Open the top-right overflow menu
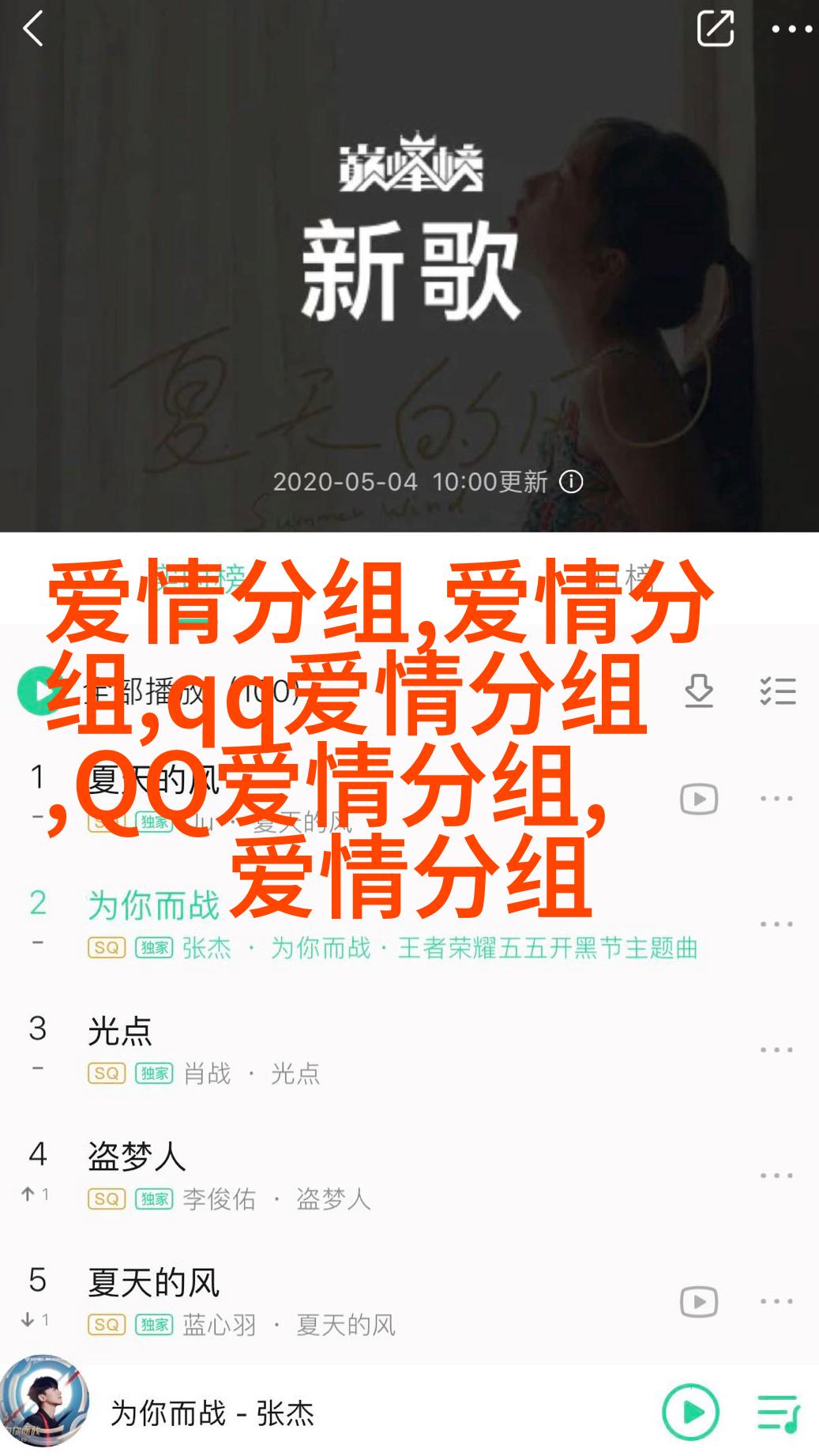819x1456 pixels. click(791, 30)
